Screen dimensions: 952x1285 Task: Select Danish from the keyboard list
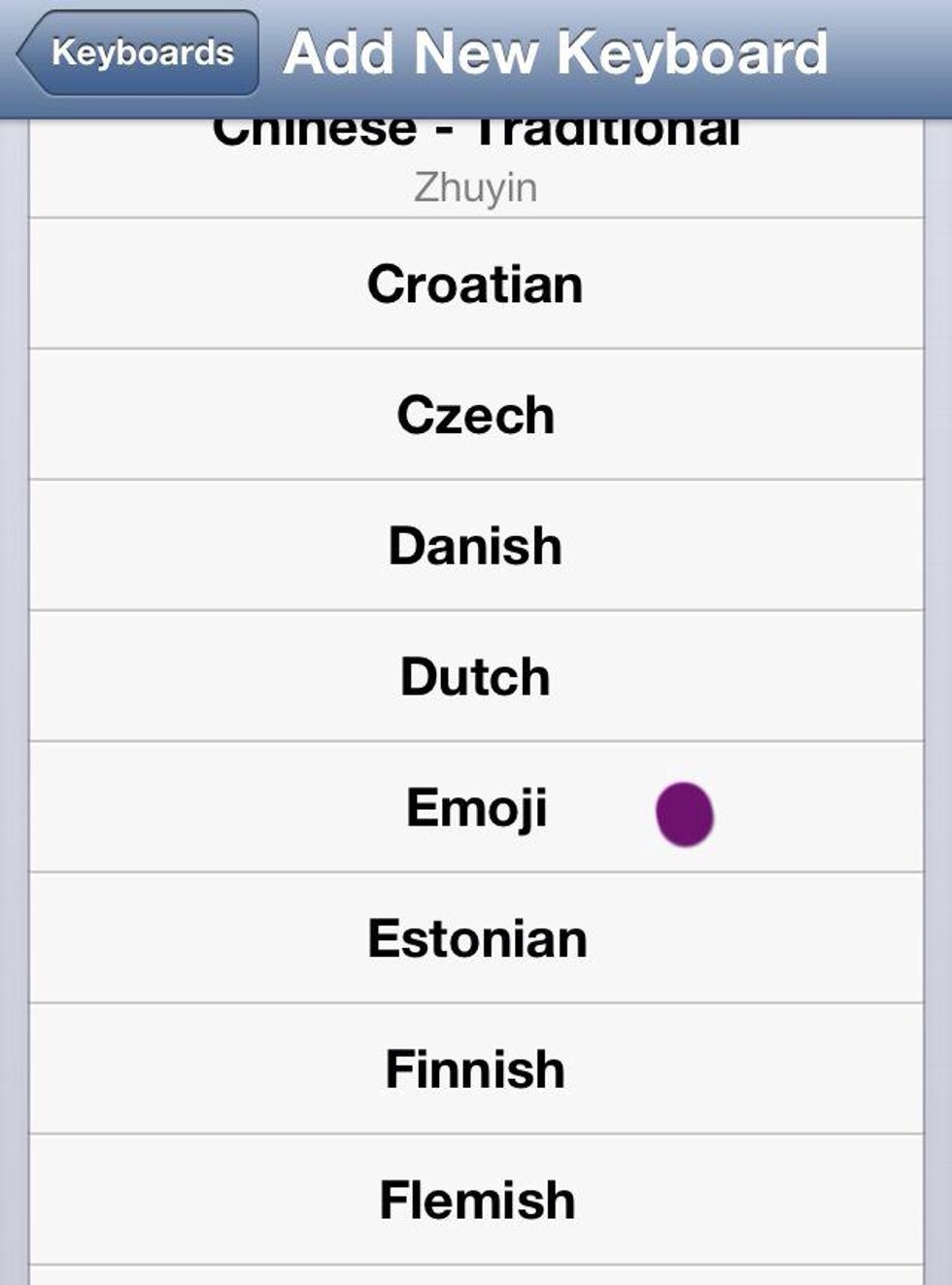click(x=475, y=546)
